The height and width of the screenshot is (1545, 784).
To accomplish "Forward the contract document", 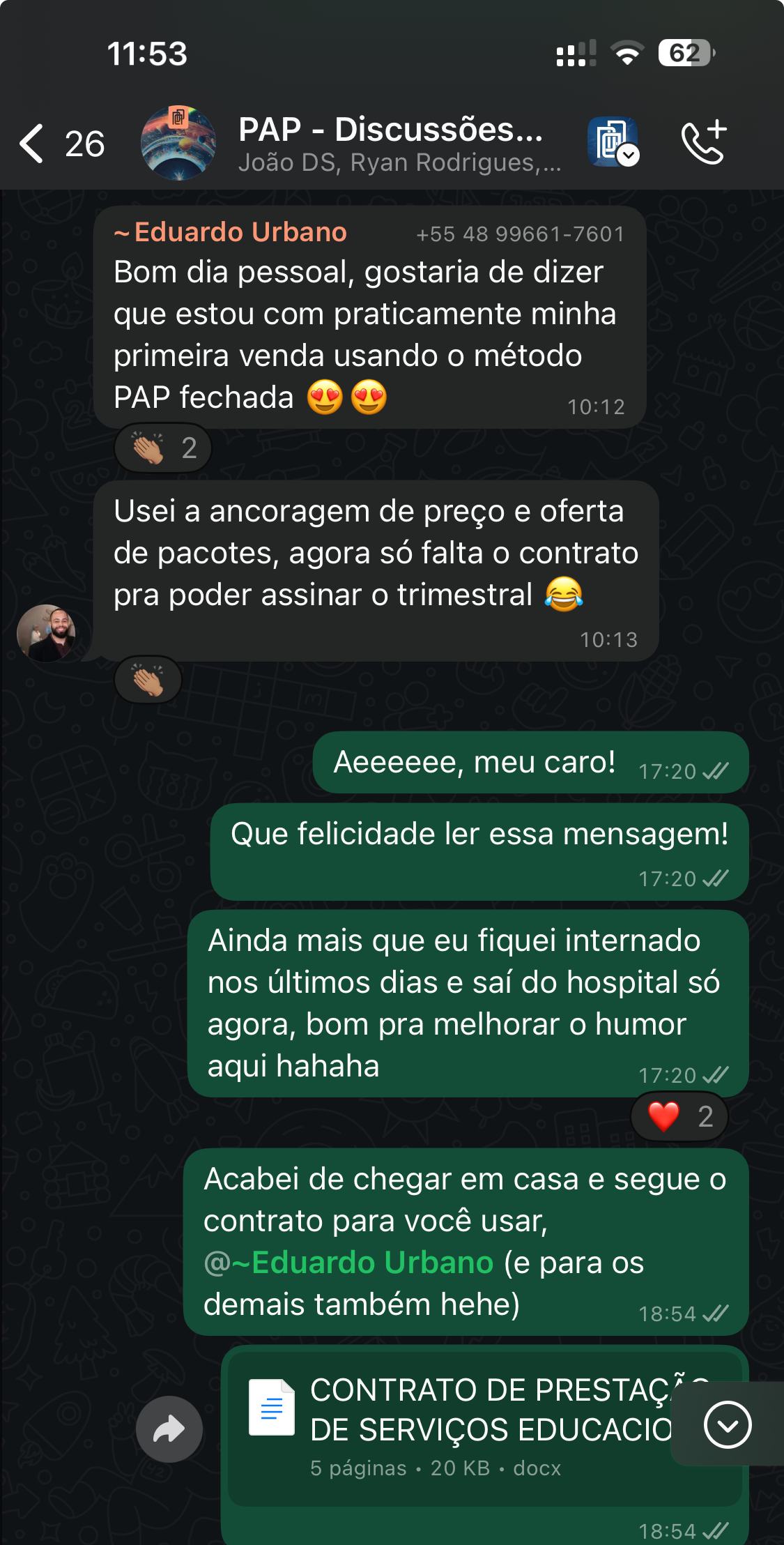I will [x=169, y=1429].
